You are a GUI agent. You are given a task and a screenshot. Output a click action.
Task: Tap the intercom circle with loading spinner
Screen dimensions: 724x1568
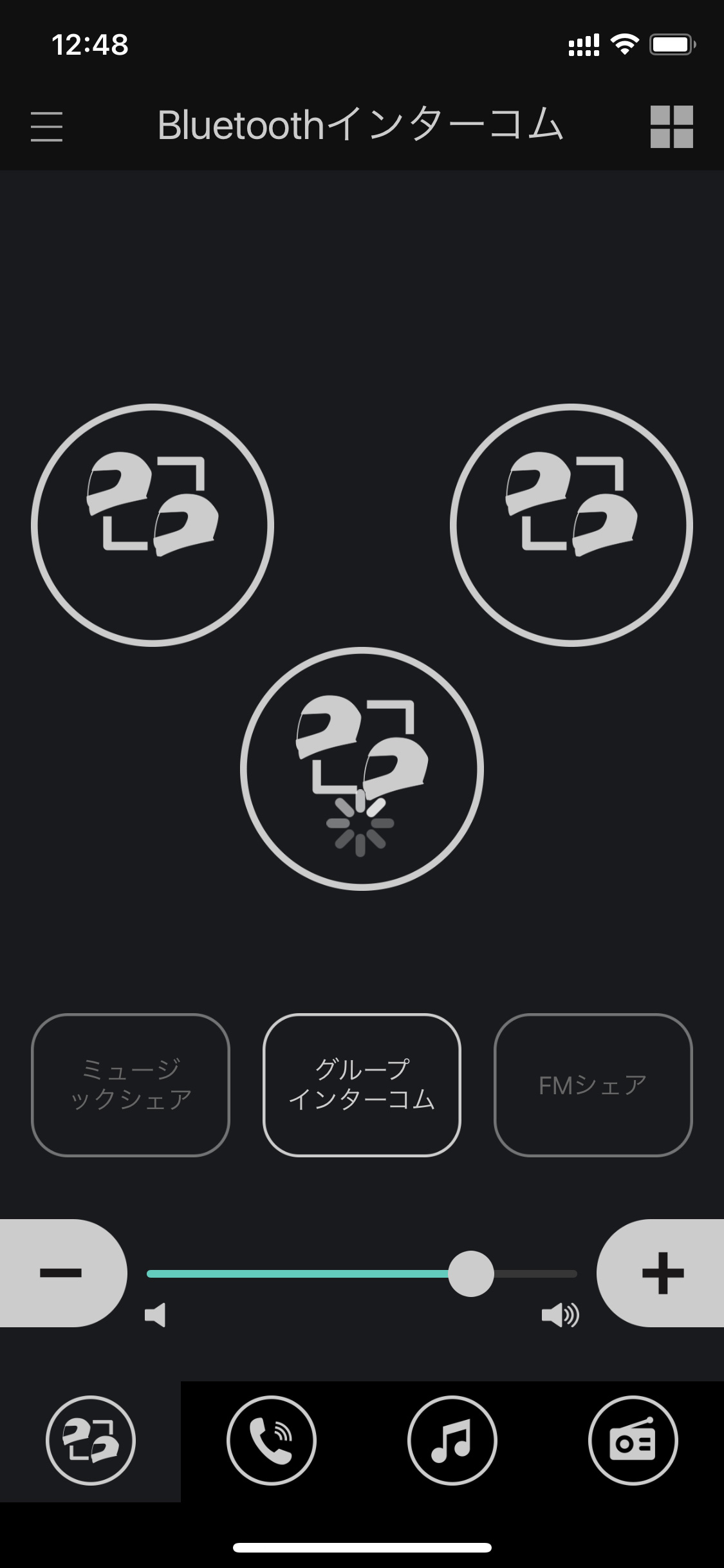click(x=362, y=769)
